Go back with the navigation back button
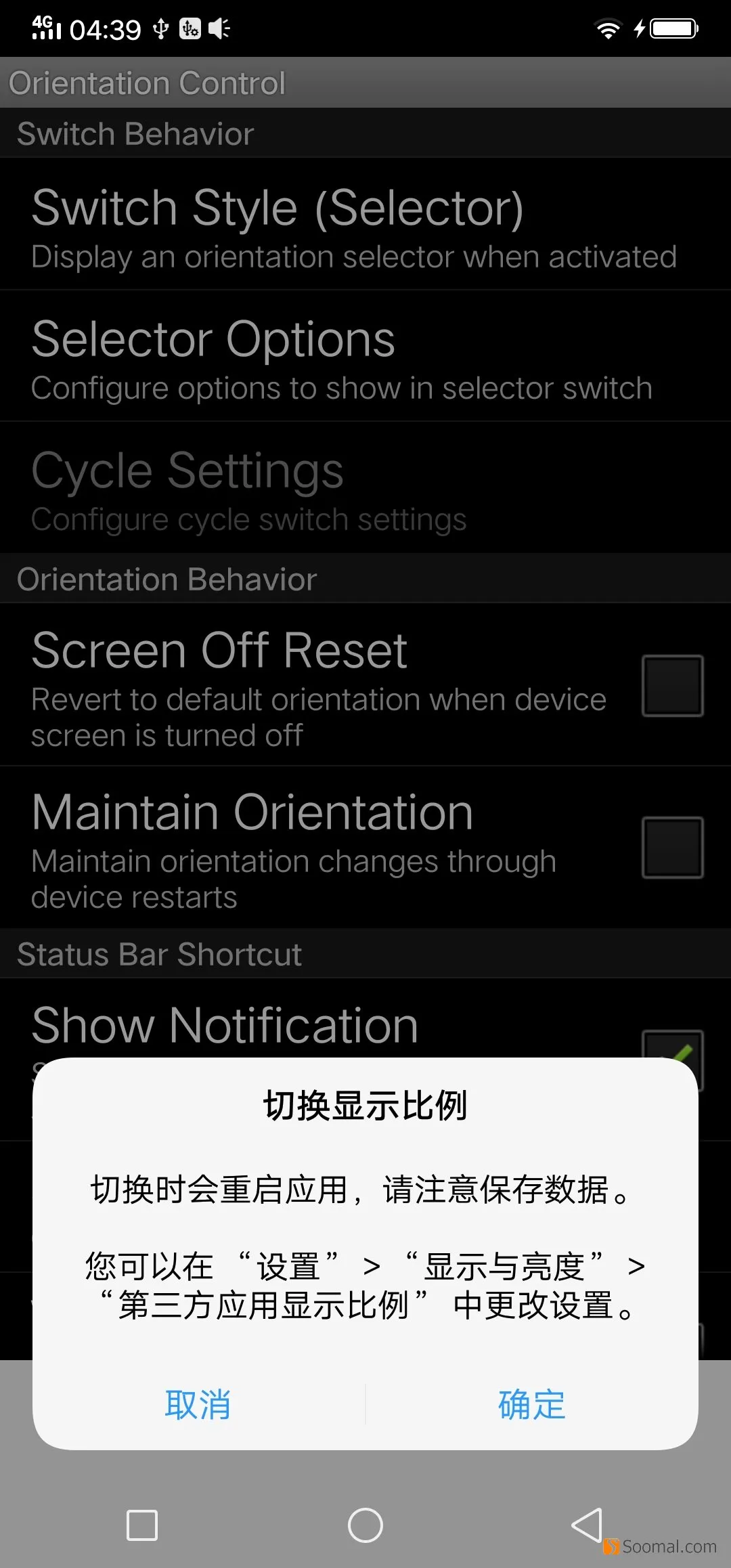Viewport: 731px width, 1568px height. tap(587, 1525)
